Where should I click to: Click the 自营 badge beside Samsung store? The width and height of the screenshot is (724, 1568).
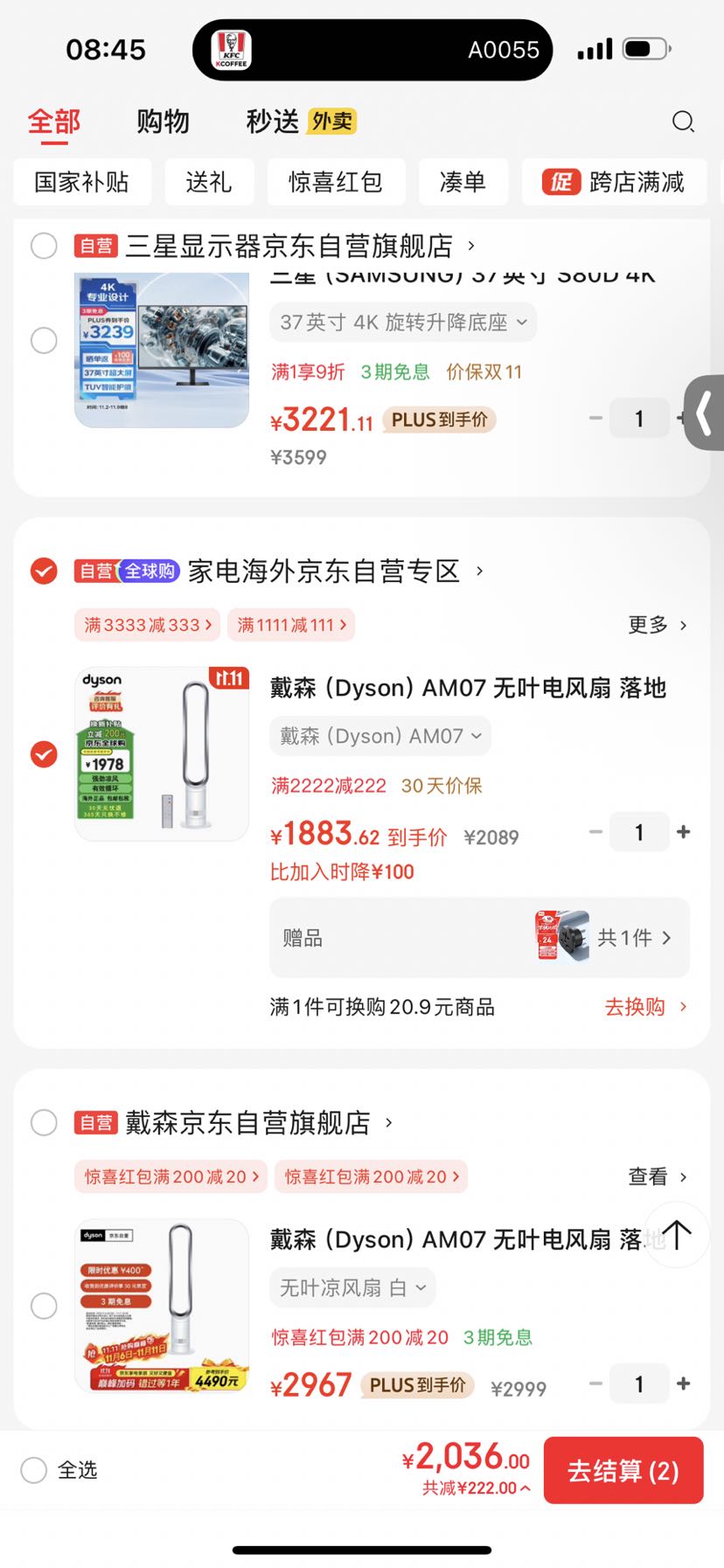coord(96,246)
